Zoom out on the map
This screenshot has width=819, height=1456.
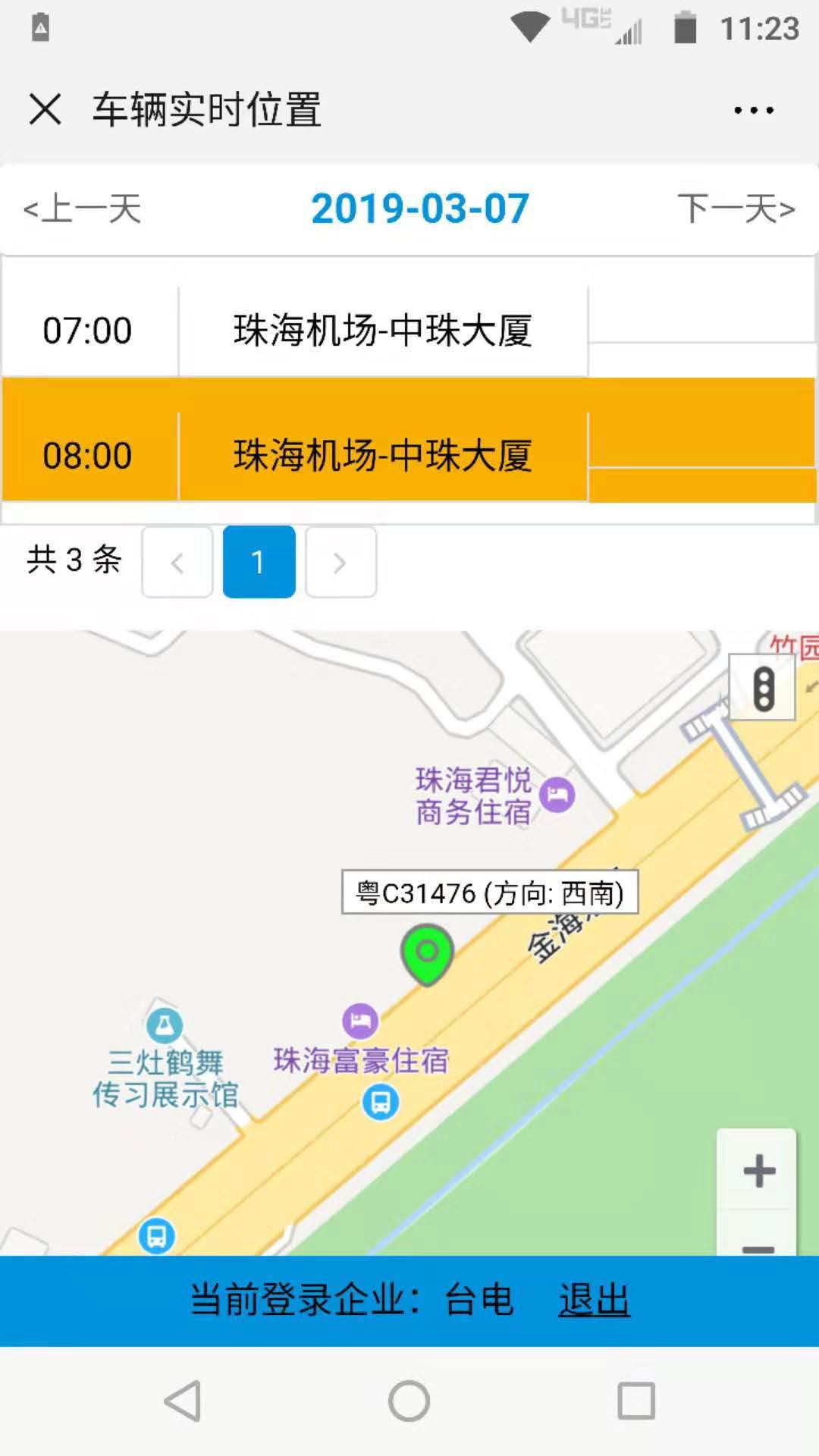(758, 1244)
